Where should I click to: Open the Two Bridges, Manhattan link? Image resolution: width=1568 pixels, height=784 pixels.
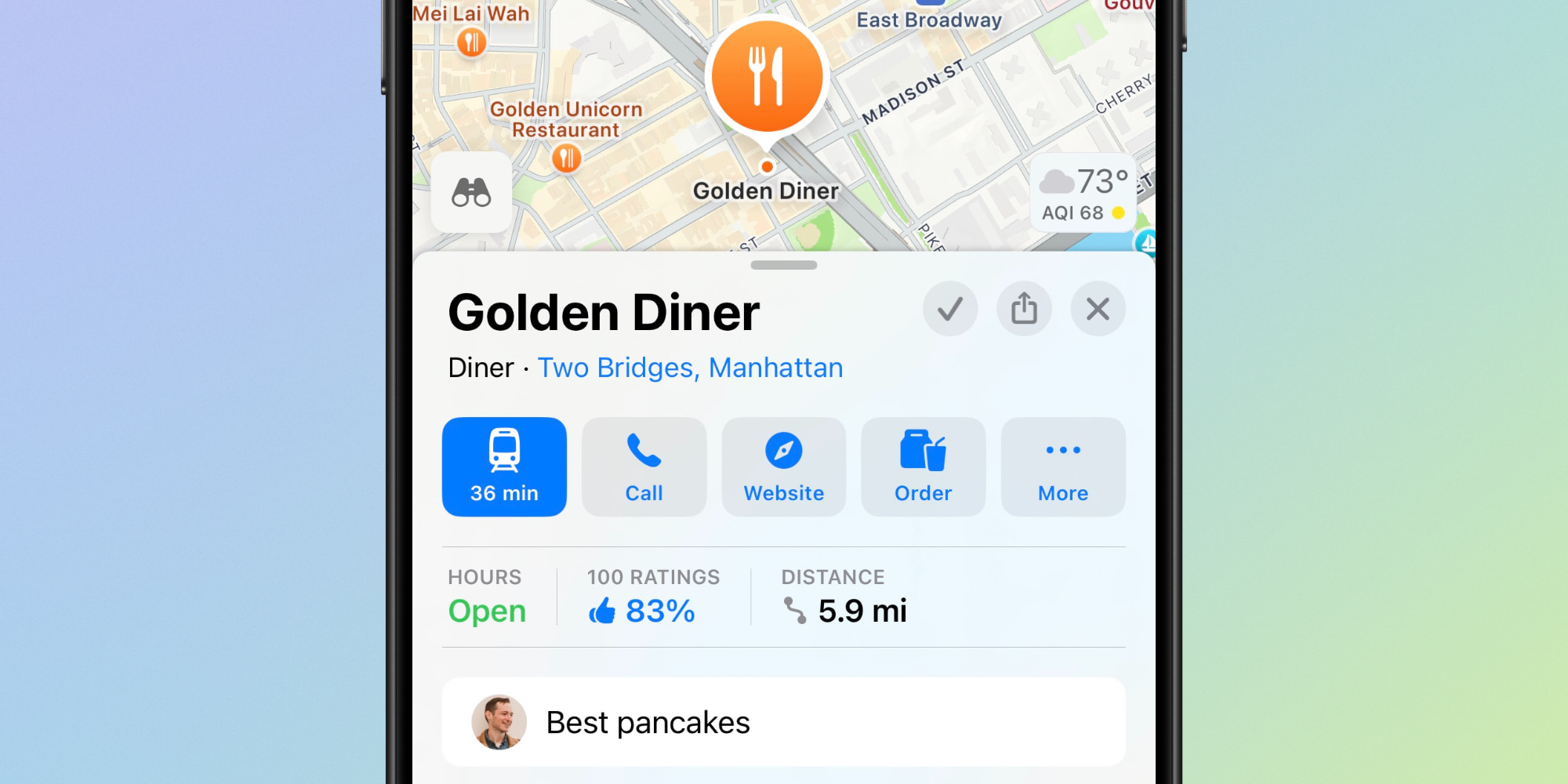click(x=690, y=368)
